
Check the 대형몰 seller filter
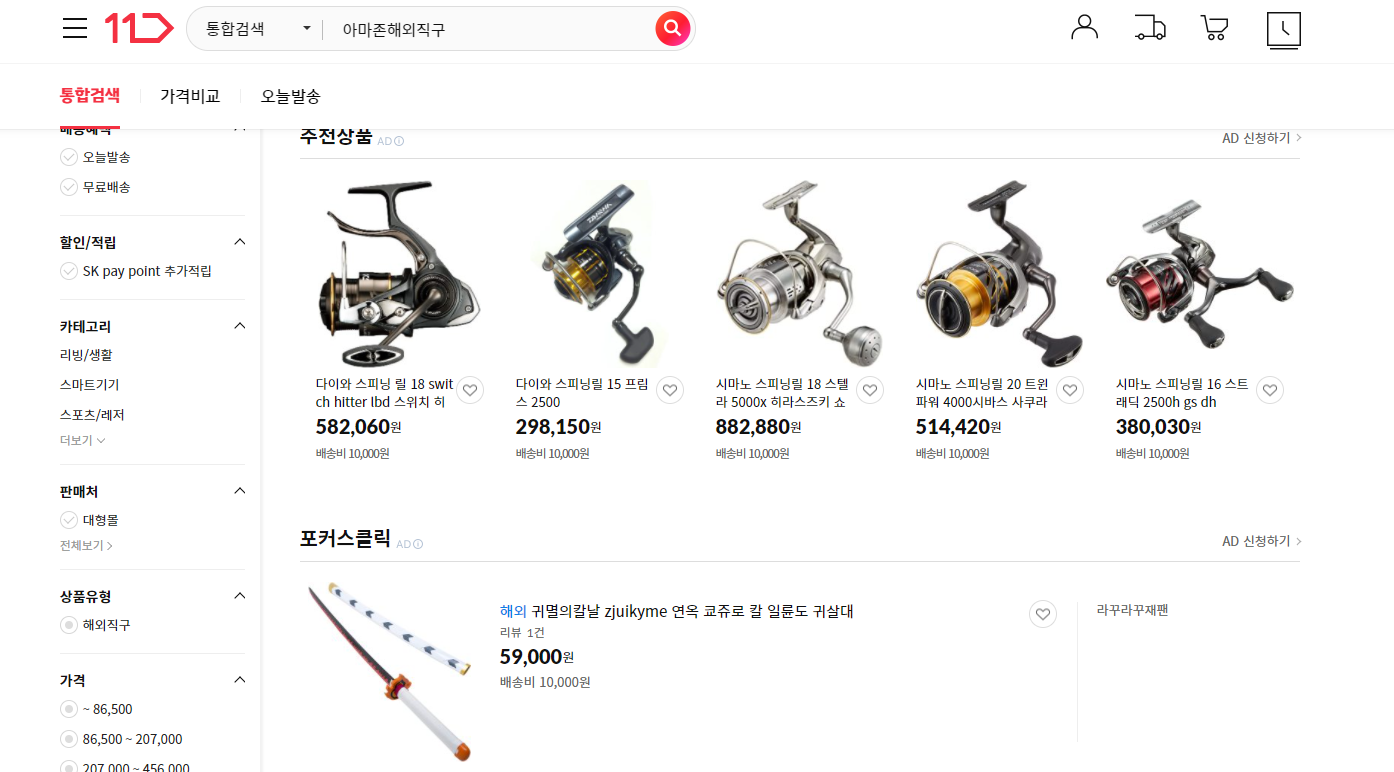[69, 520]
